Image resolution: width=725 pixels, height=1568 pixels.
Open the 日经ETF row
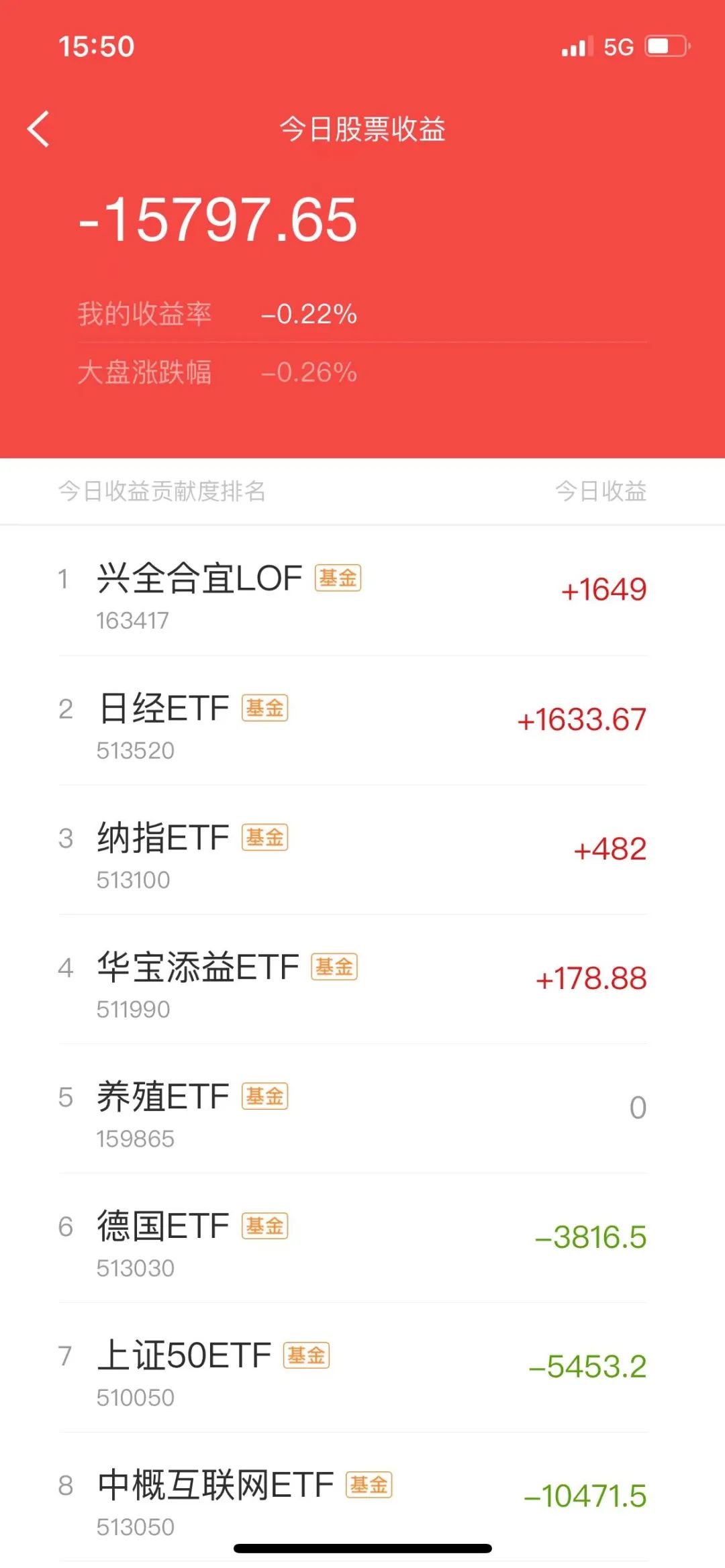tap(362, 721)
